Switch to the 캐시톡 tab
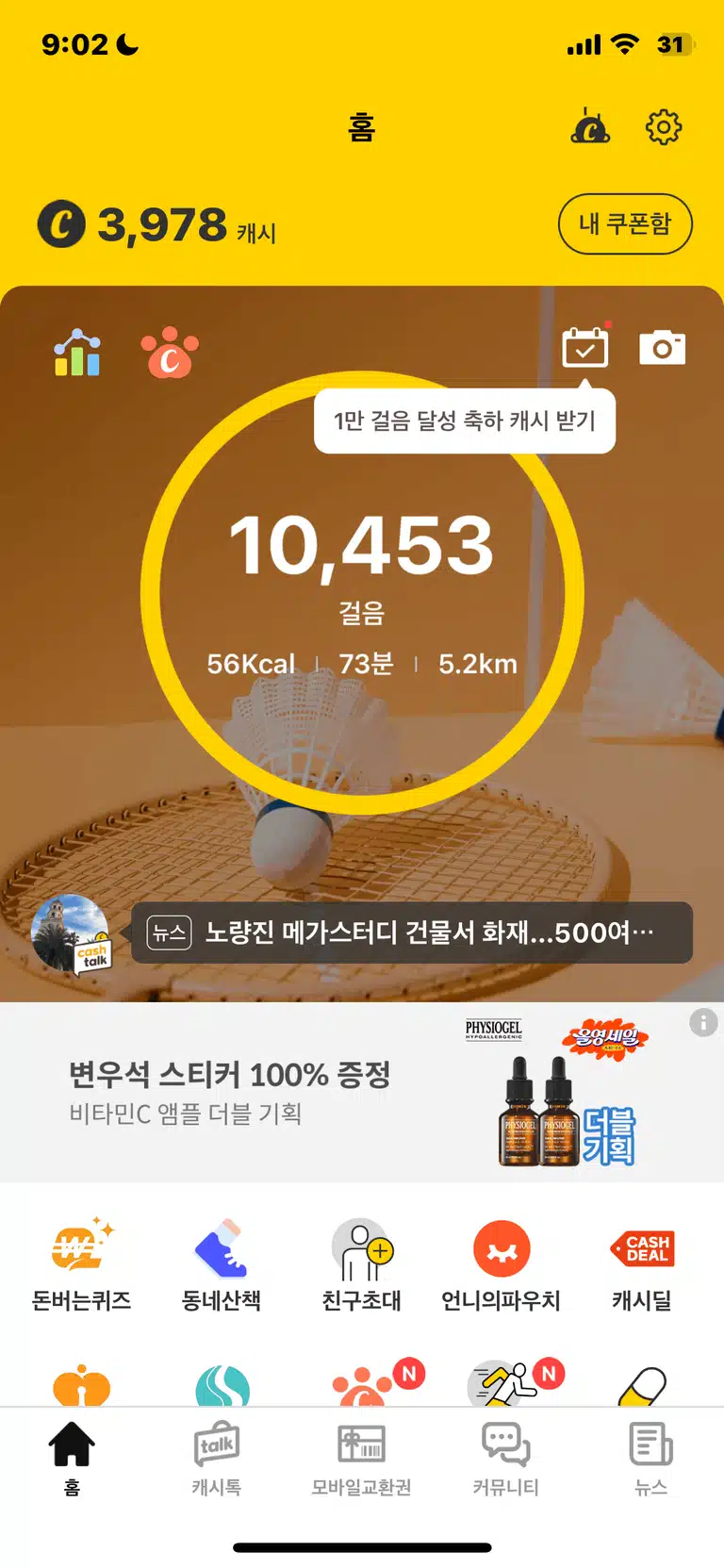 (x=217, y=1459)
